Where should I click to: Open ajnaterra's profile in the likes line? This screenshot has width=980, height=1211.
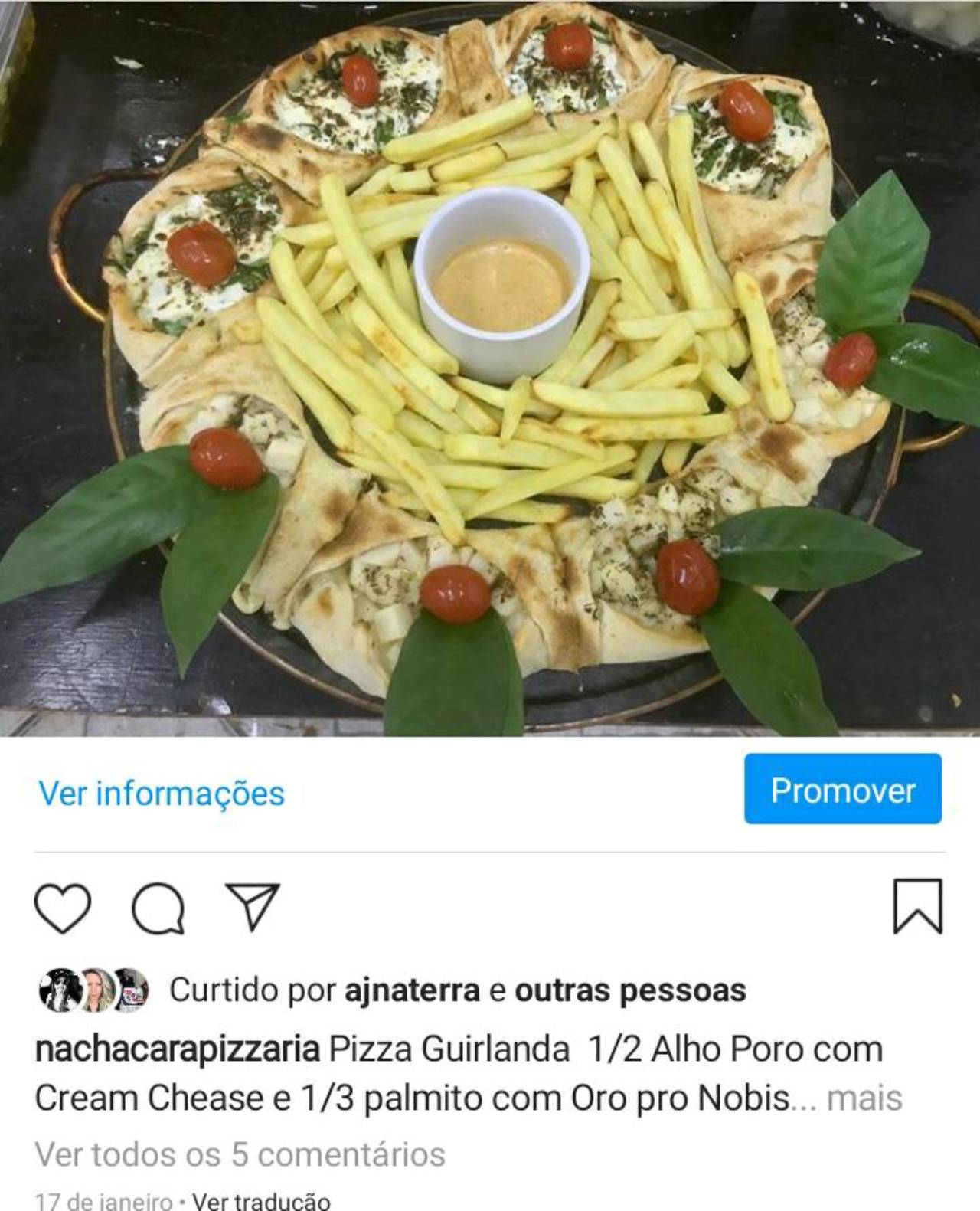[412, 990]
